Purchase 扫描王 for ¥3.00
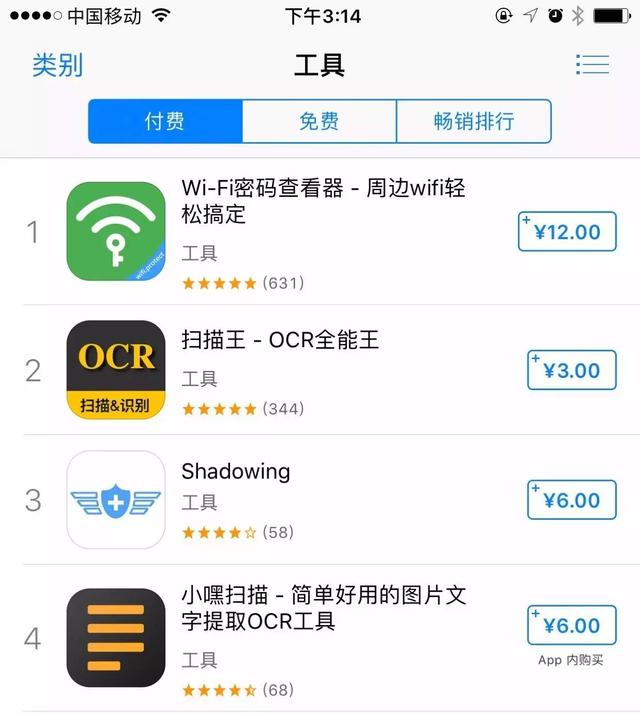This screenshot has height=714, width=640. click(571, 370)
